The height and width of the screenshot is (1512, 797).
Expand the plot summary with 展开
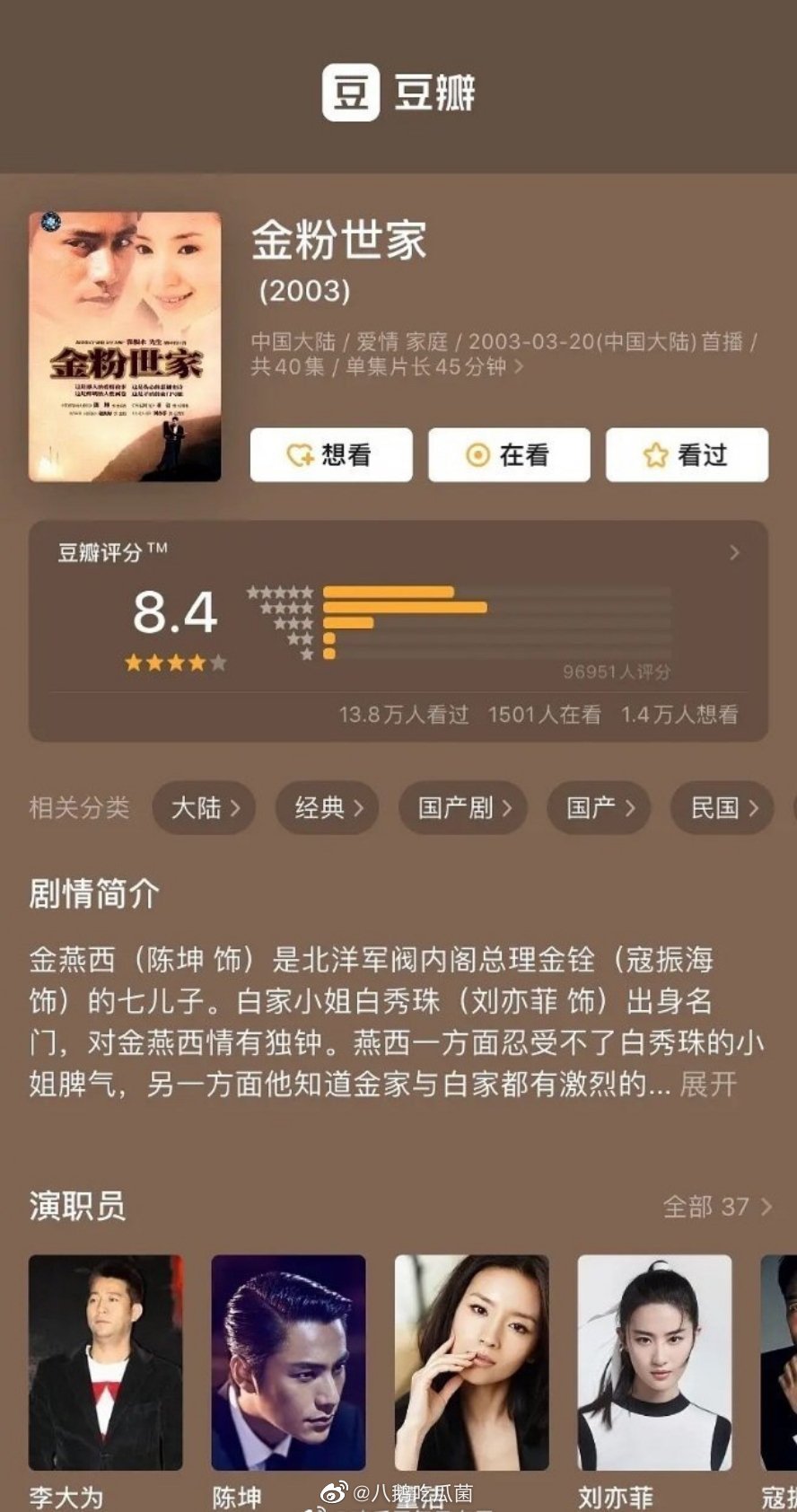[708, 1084]
